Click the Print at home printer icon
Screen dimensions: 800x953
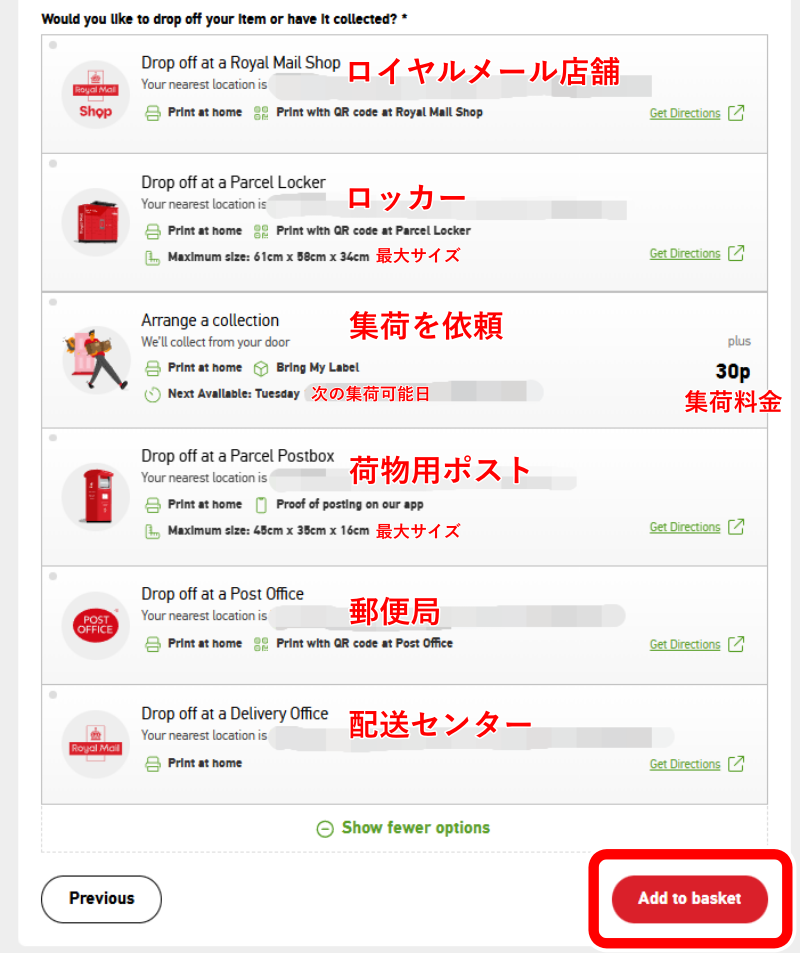(x=152, y=112)
